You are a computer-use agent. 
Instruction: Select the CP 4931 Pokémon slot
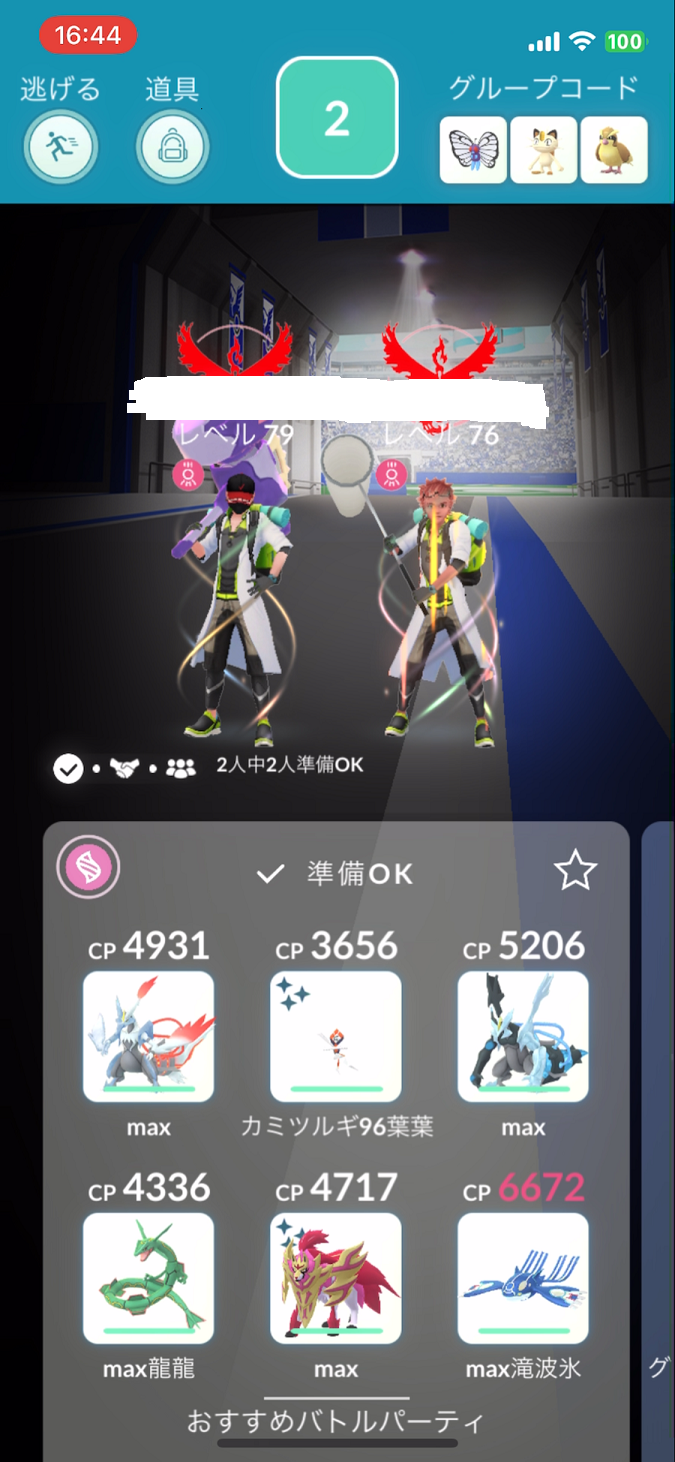[x=149, y=1037]
